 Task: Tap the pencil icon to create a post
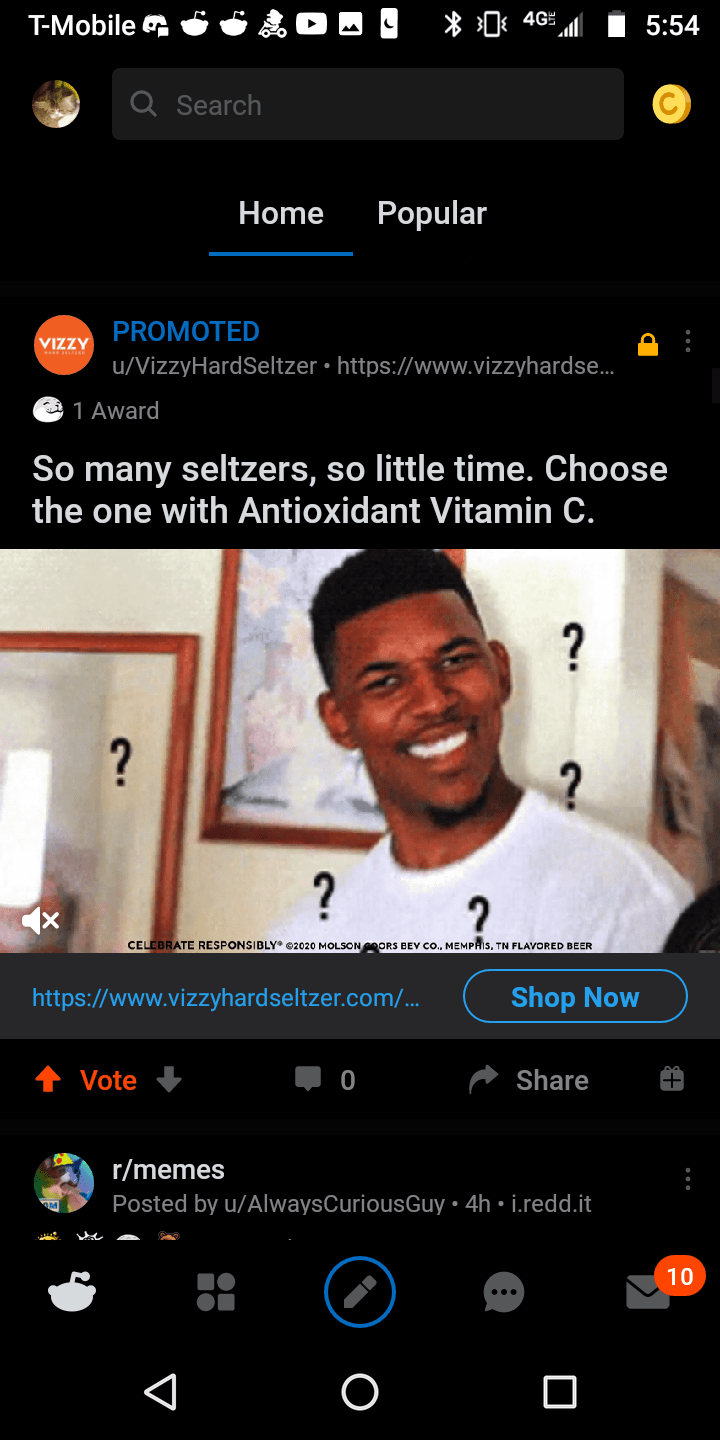pos(359,1292)
